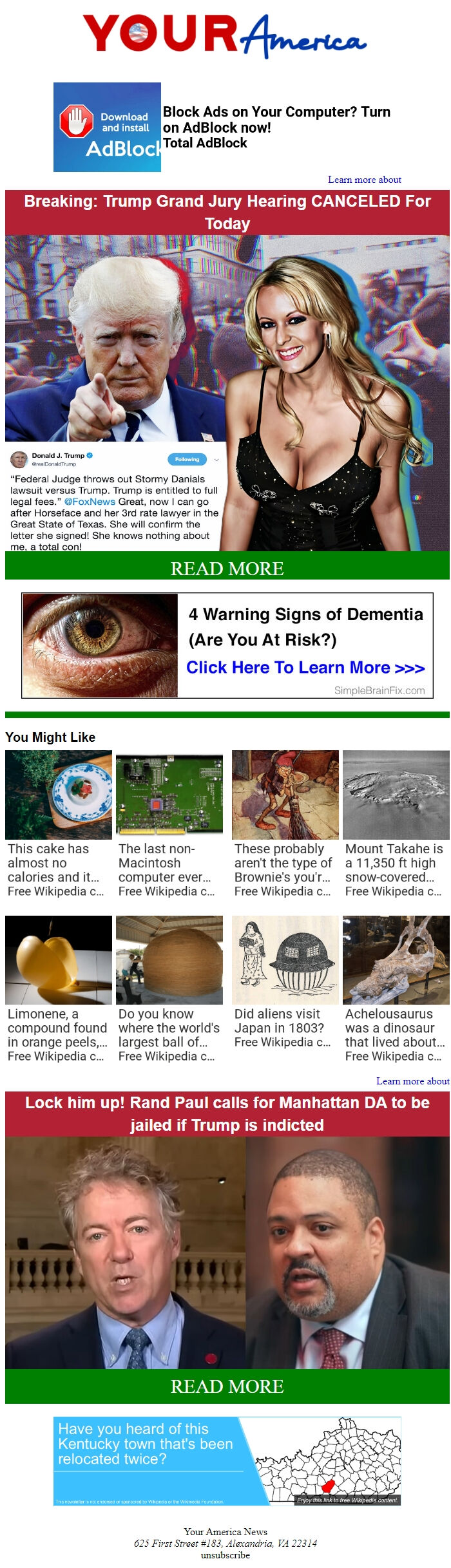The height and width of the screenshot is (1568, 451).
Task: Open the world's largest ball card
Action: (x=169, y=988)
